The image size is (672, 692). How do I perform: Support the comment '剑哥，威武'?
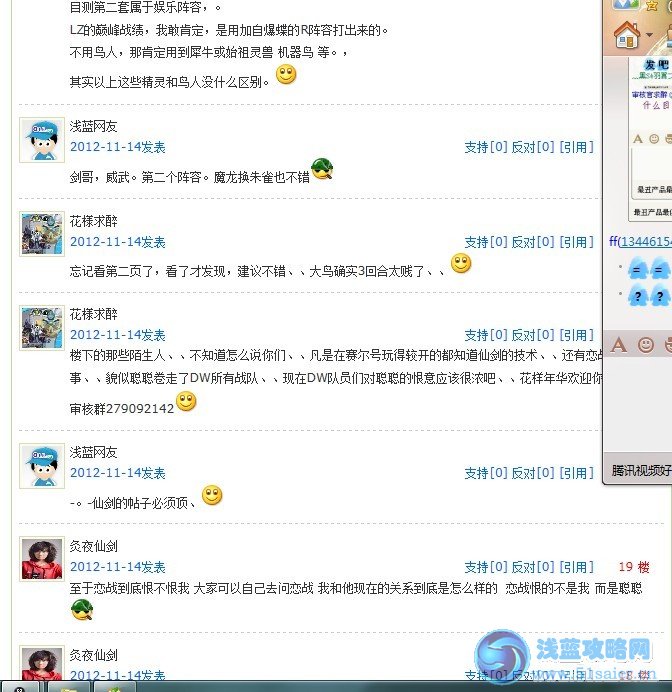tap(486, 147)
